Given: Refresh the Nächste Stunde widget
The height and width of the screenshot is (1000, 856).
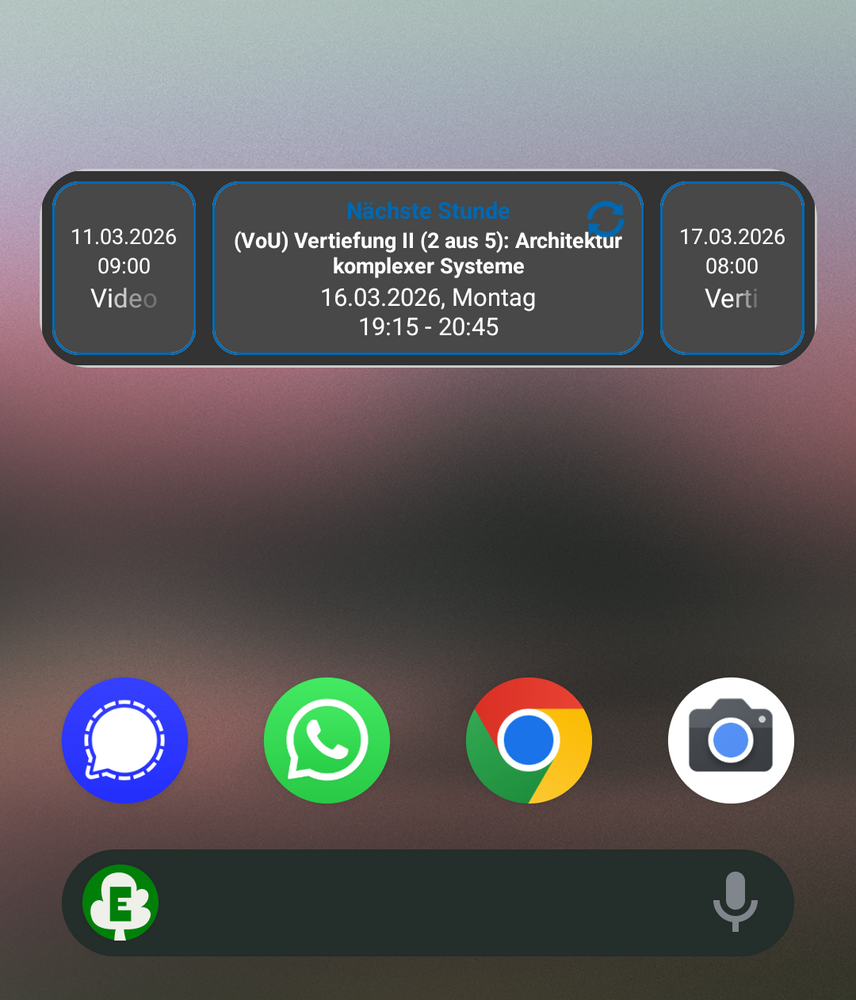Looking at the screenshot, I should pos(605,219).
